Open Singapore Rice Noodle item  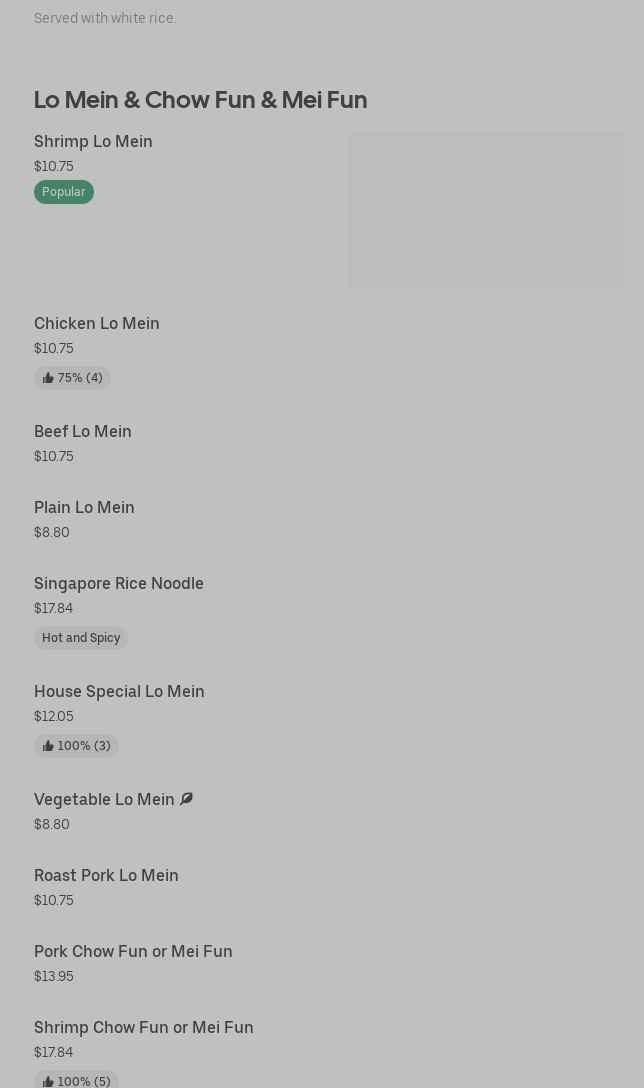click(118, 584)
